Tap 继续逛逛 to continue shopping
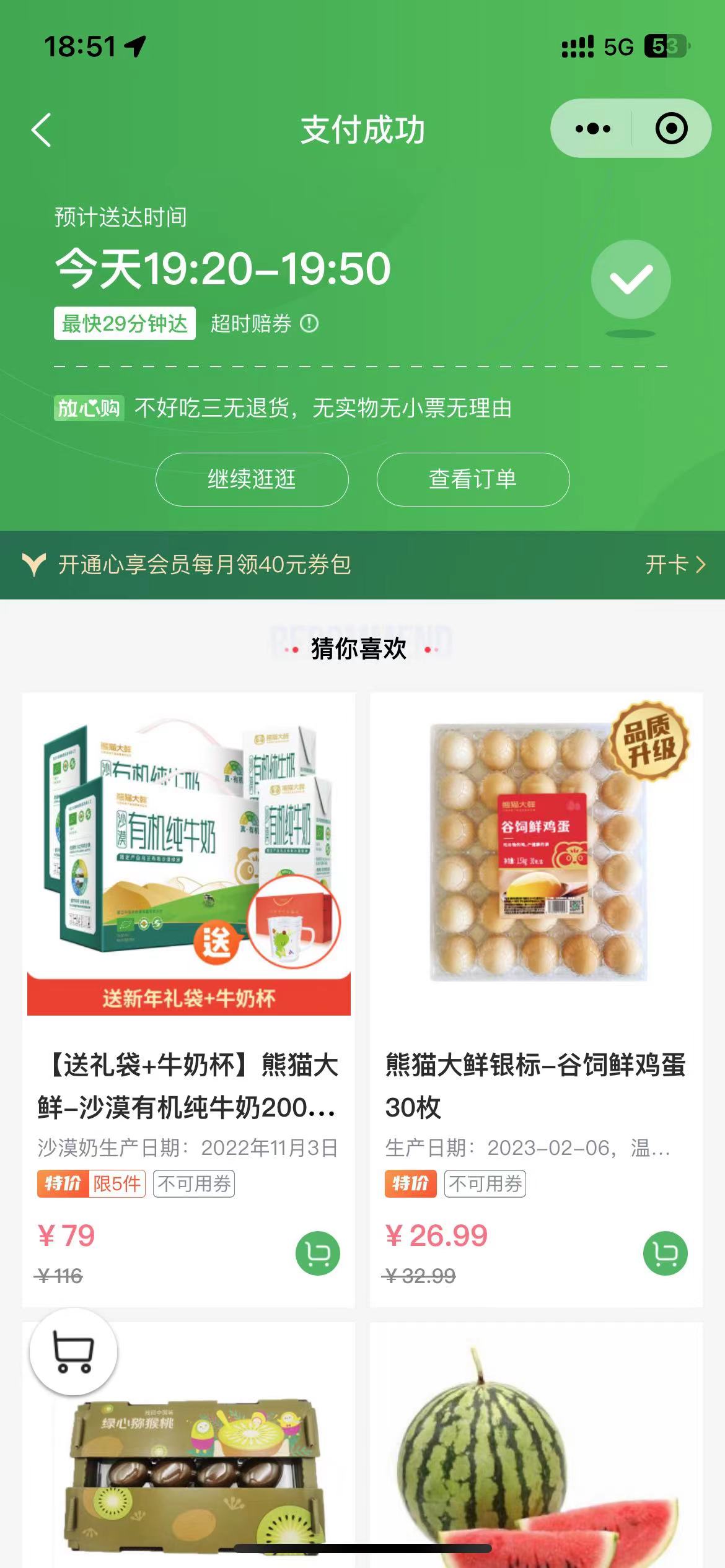Viewport: 725px width, 1568px height. coord(252,479)
